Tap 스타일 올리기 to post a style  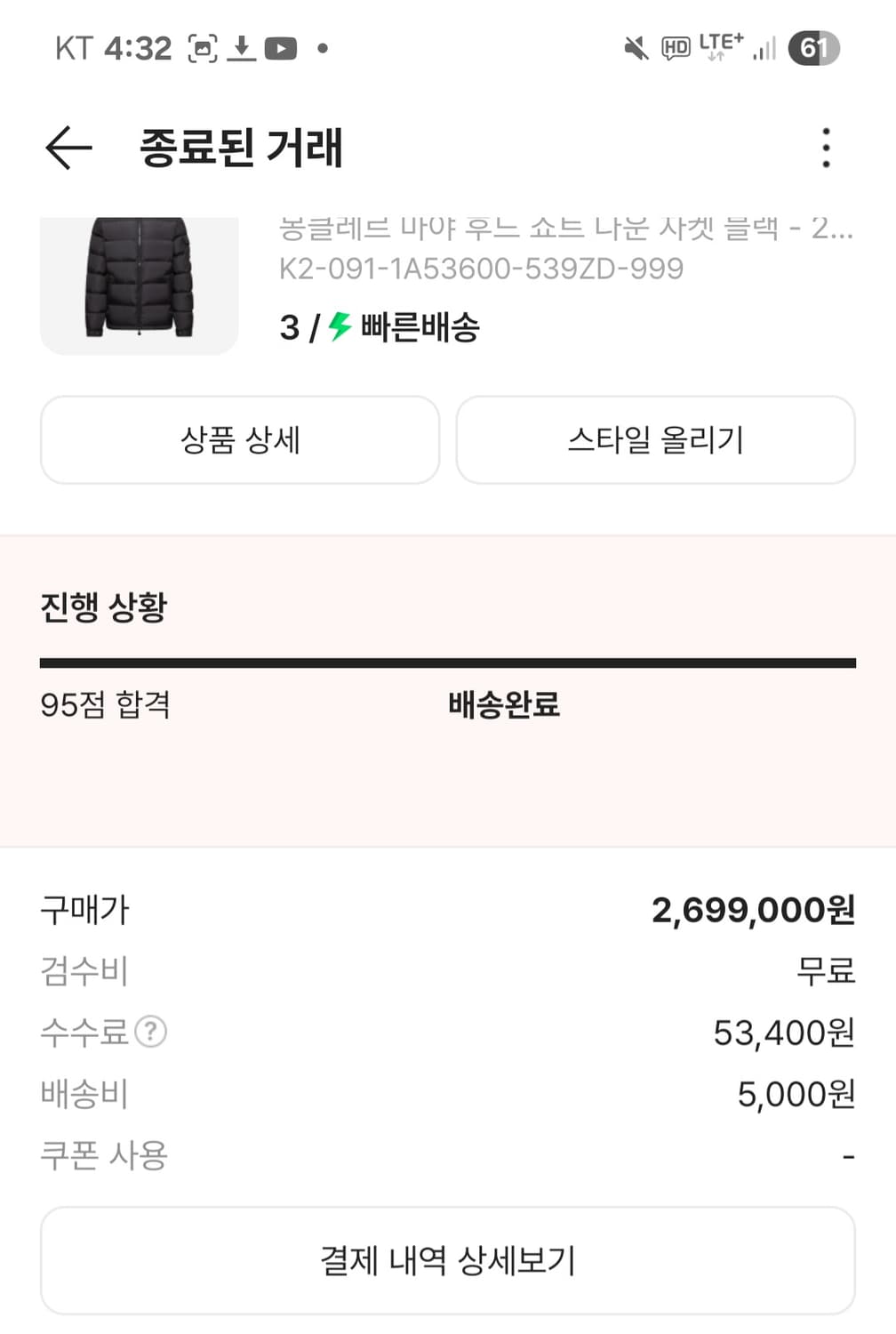pyautogui.click(x=655, y=440)
